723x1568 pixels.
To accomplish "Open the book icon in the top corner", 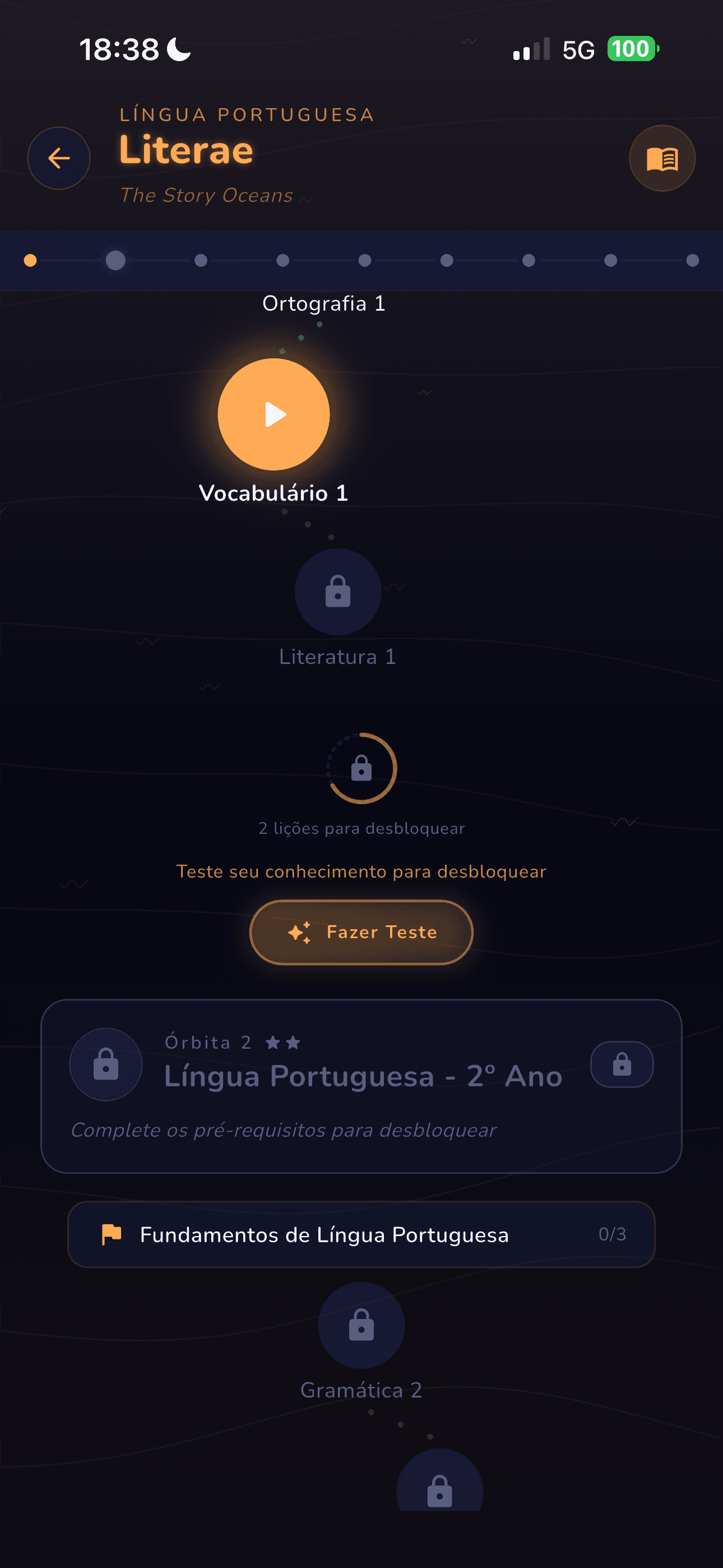I will (x=662, y=158).
